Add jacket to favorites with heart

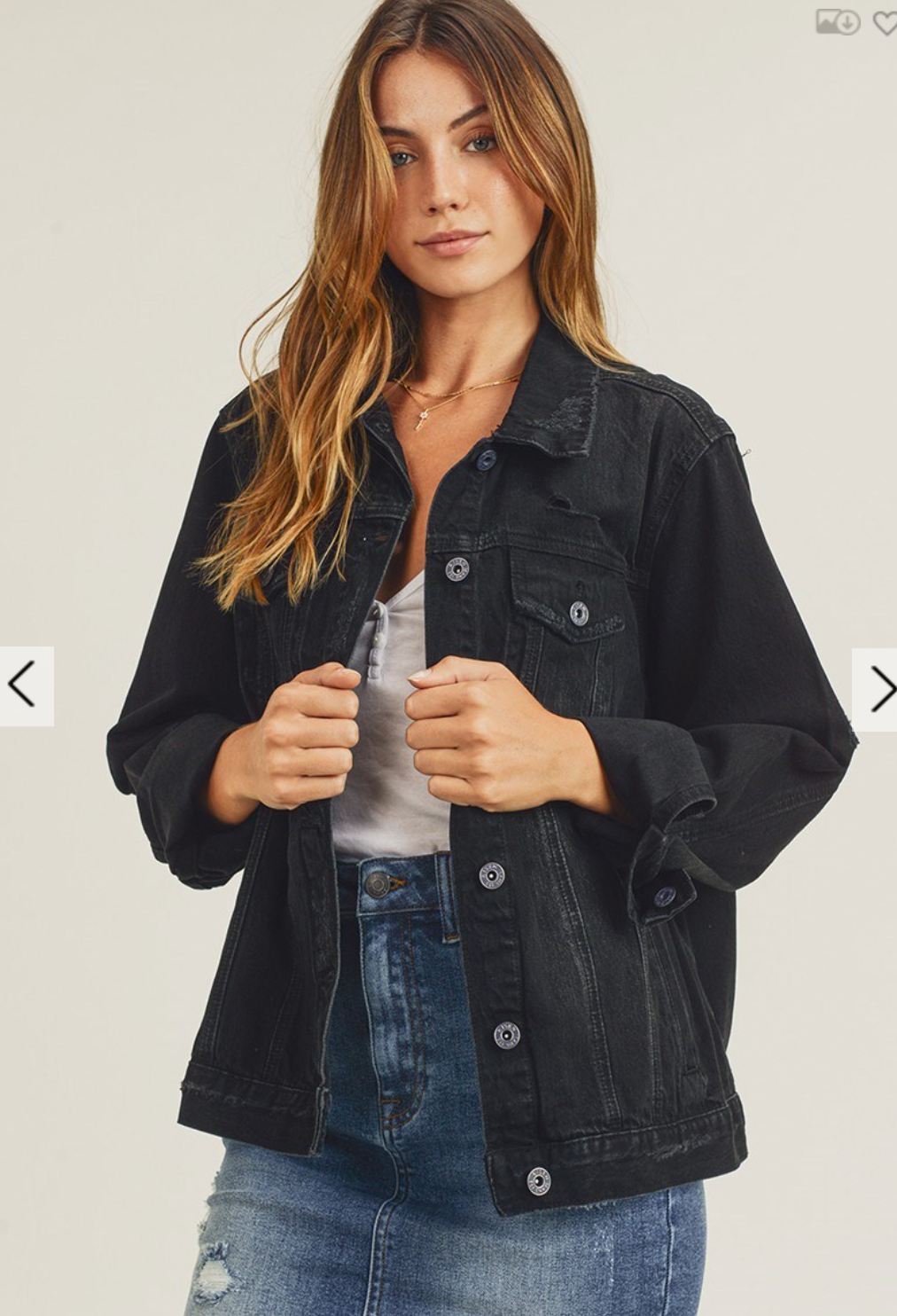(x=885, y=23)
